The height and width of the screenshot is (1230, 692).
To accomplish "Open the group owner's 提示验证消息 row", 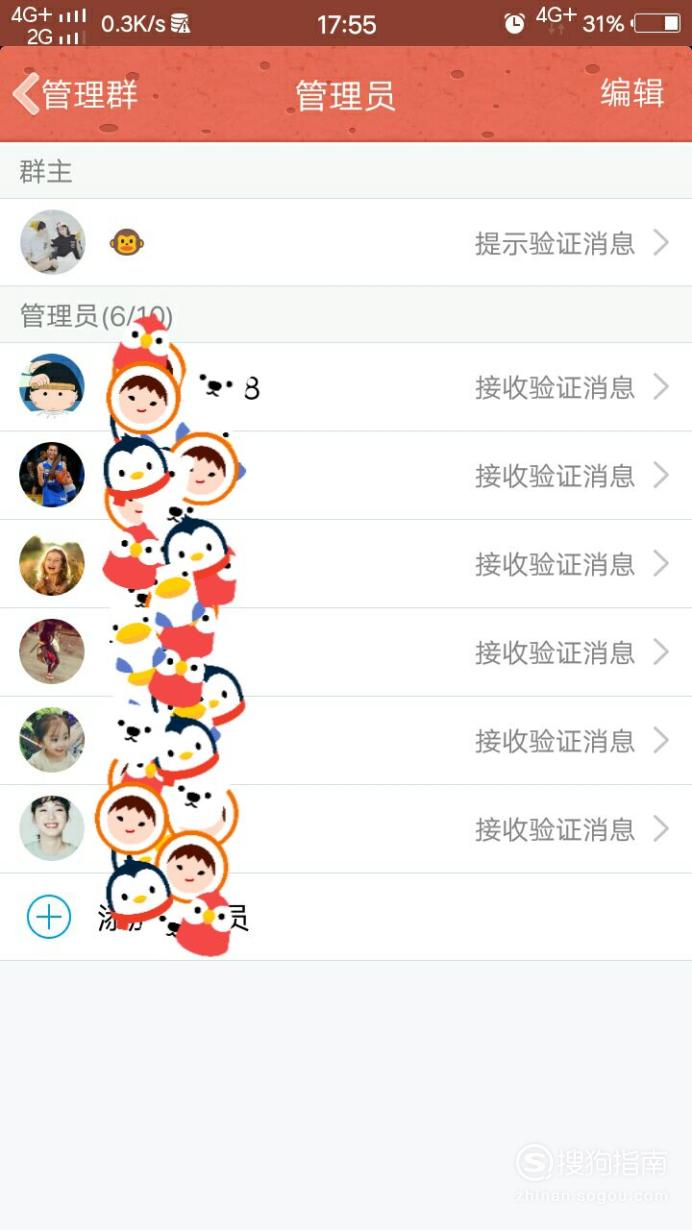I will (346, 242).
